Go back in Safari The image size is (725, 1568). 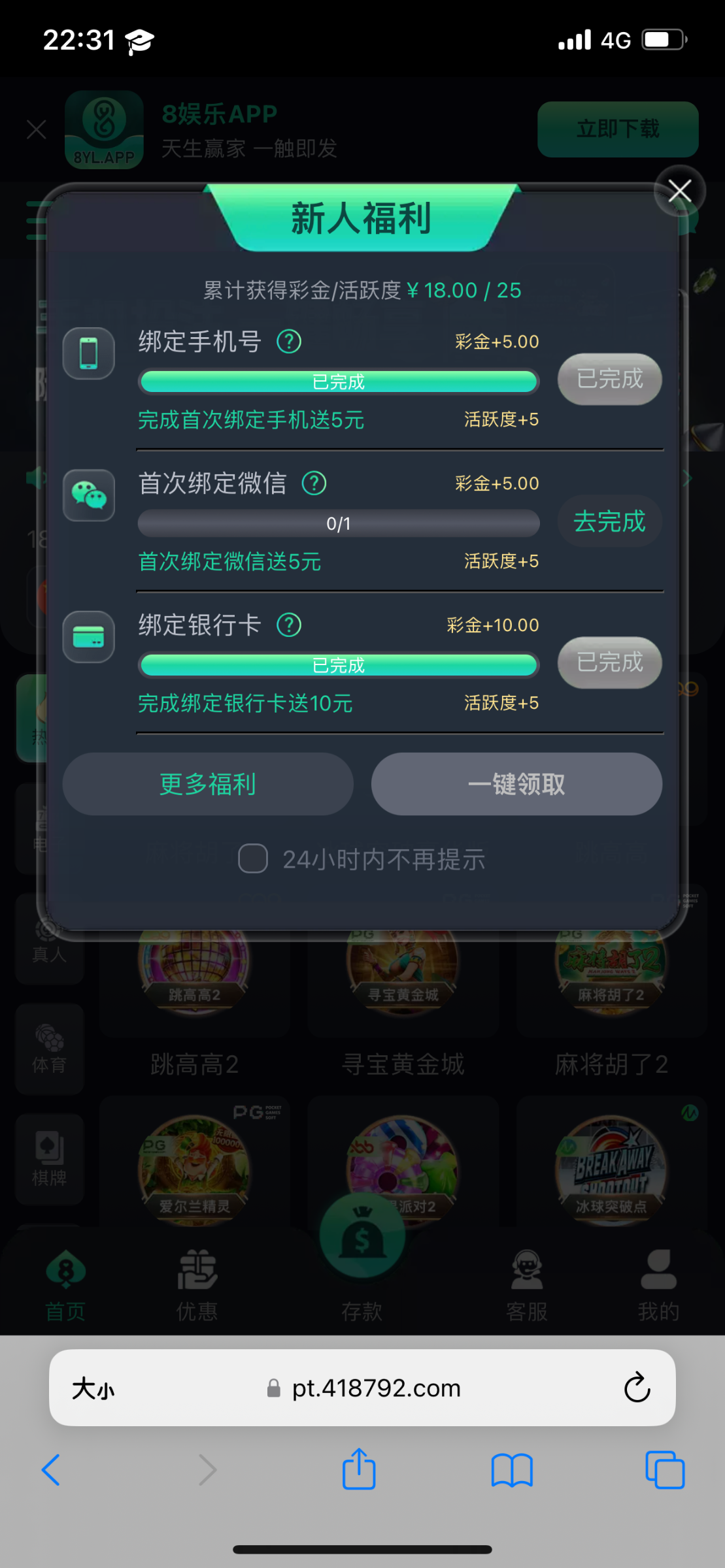click(x=51, y=1470)
